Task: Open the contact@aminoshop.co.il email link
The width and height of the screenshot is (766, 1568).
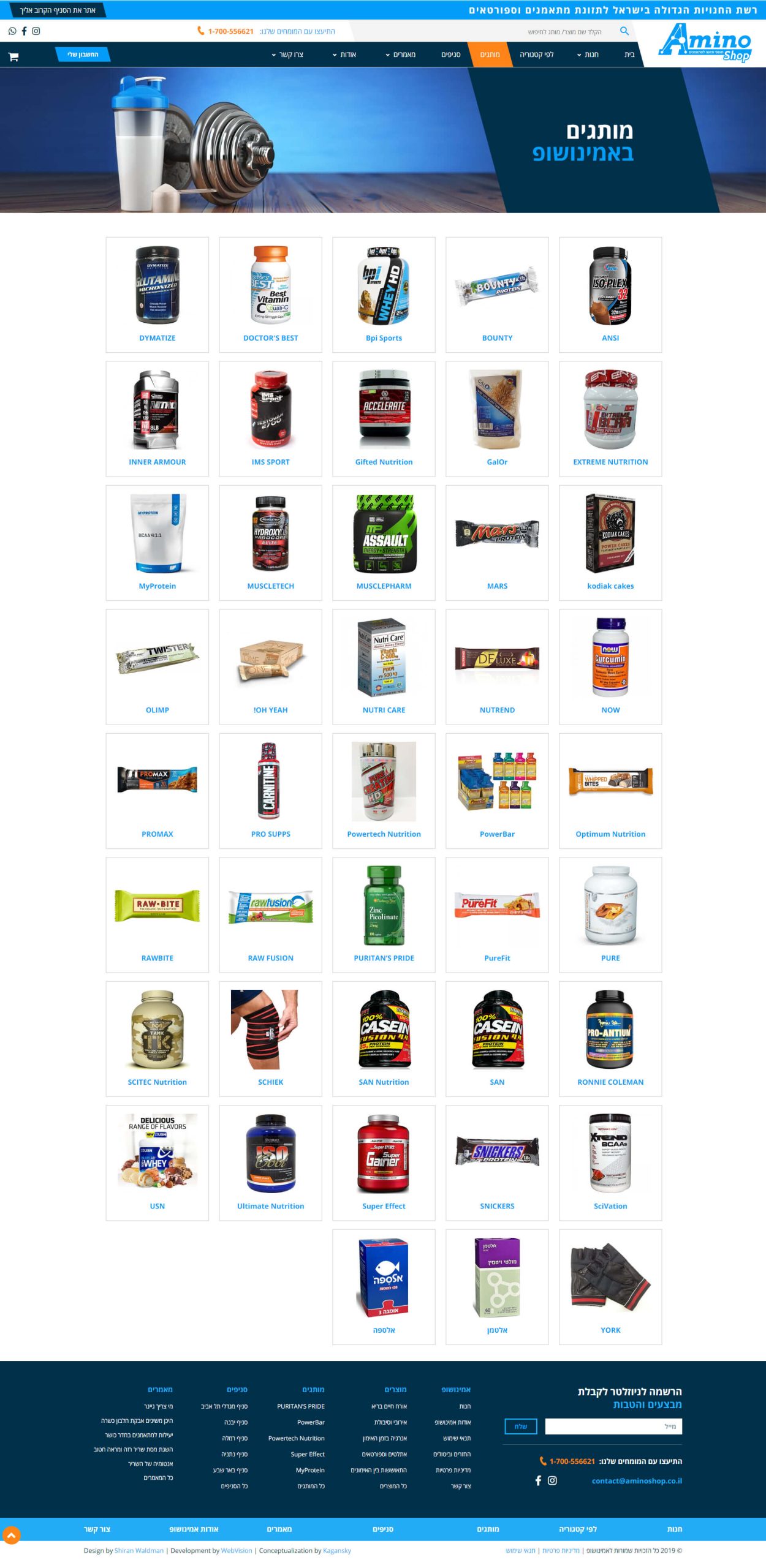Action: pos(637,1480)
